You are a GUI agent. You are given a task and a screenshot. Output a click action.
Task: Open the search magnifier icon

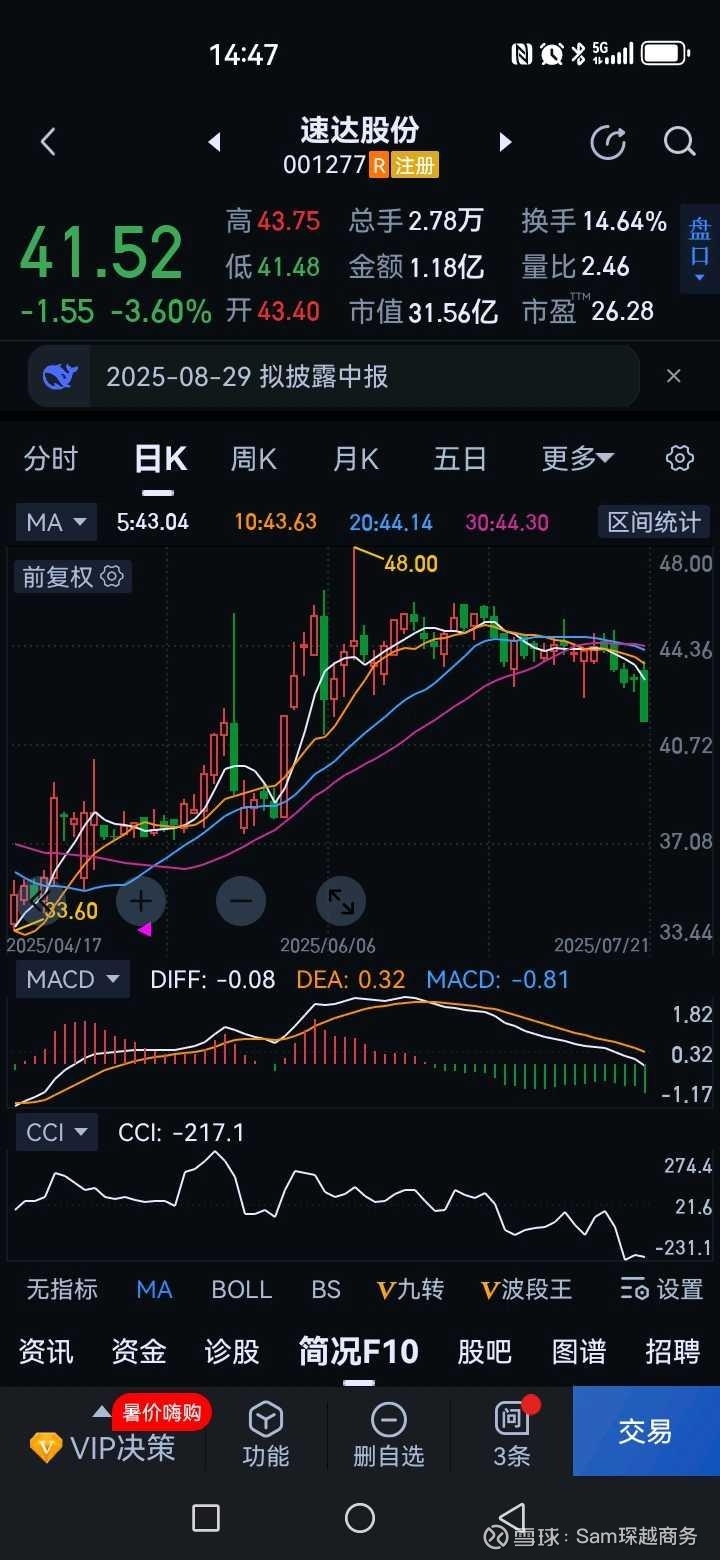pyautogui.click(x=679, y=142)
